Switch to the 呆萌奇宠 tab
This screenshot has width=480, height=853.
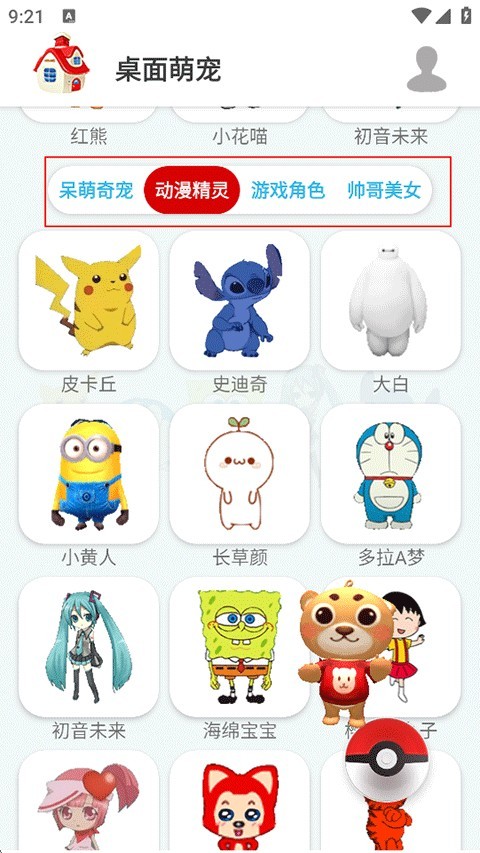[96, 190]
